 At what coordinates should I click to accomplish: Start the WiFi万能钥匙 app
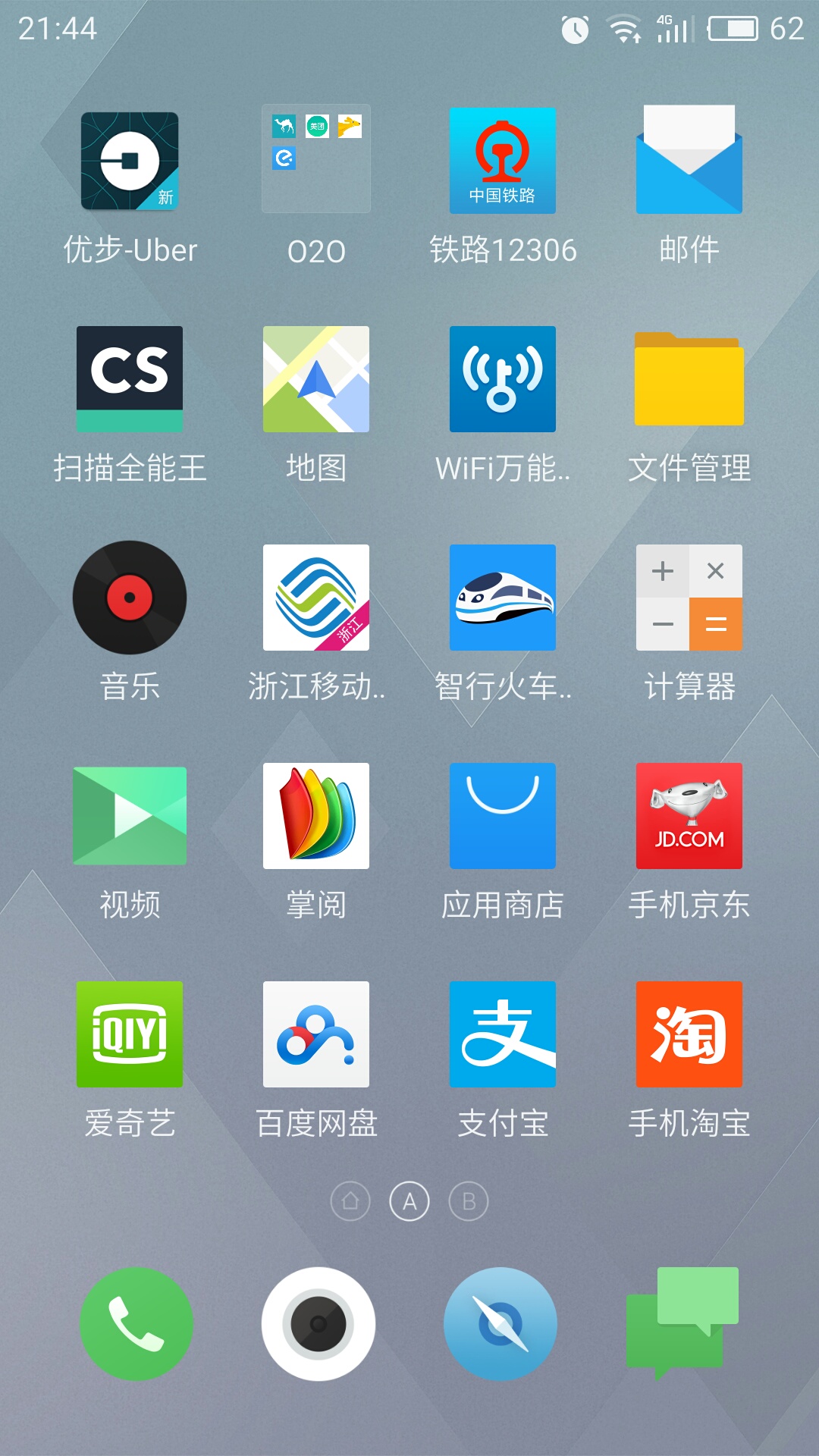click(x=502, y=378)
